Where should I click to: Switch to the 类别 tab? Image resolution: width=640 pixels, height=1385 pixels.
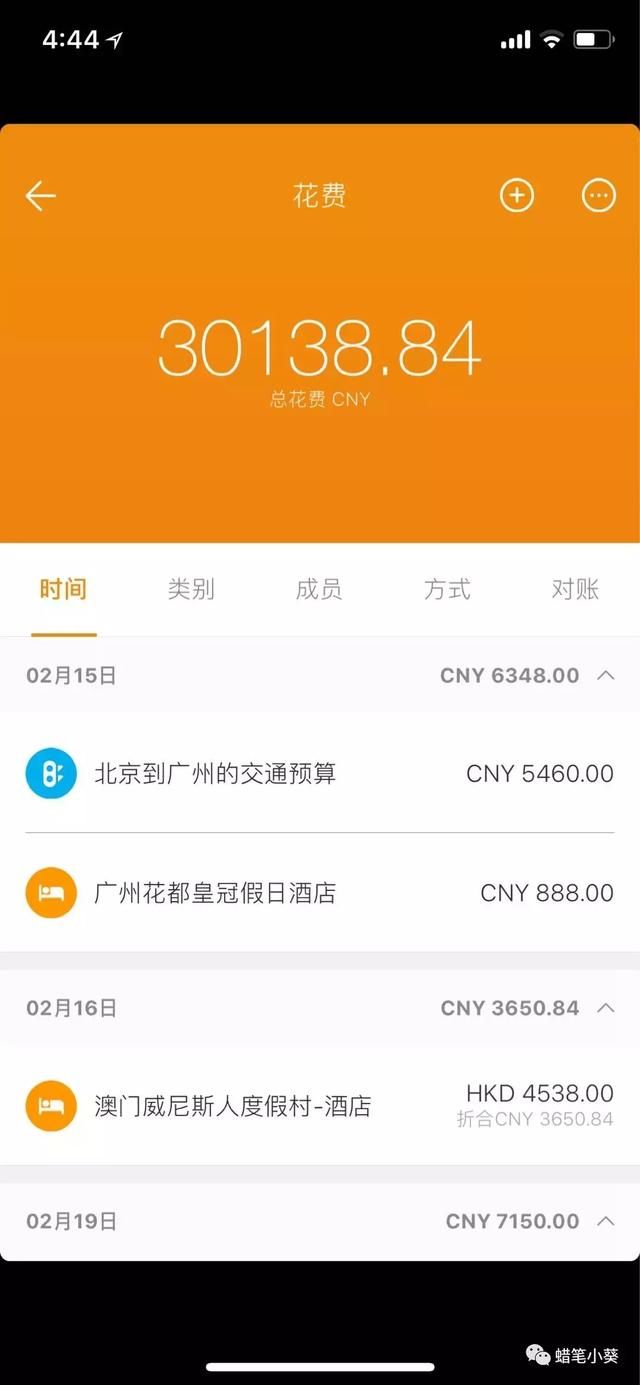[191, 590]
